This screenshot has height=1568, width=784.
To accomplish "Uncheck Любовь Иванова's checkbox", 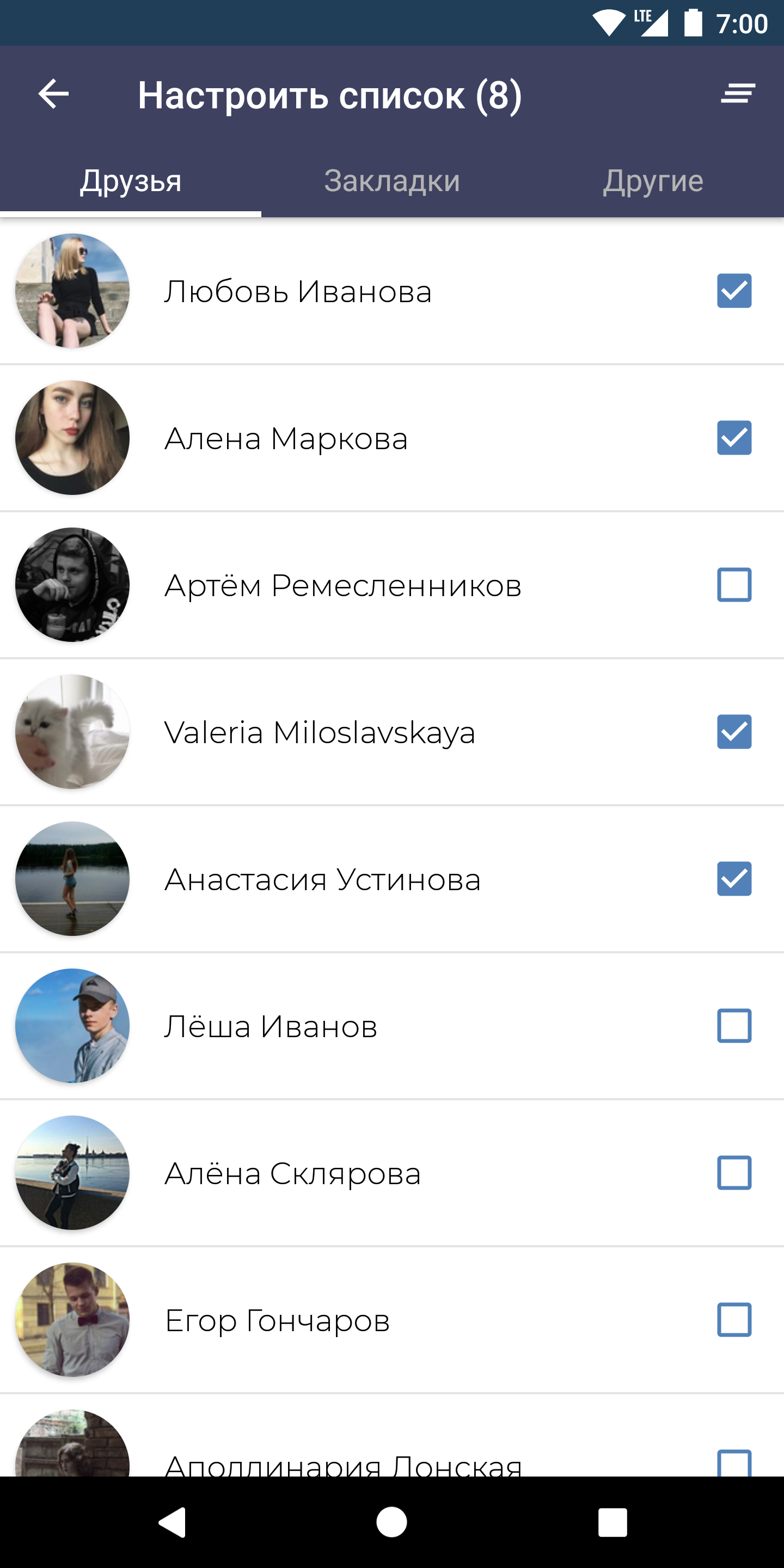I will click(x=734, y=291).
